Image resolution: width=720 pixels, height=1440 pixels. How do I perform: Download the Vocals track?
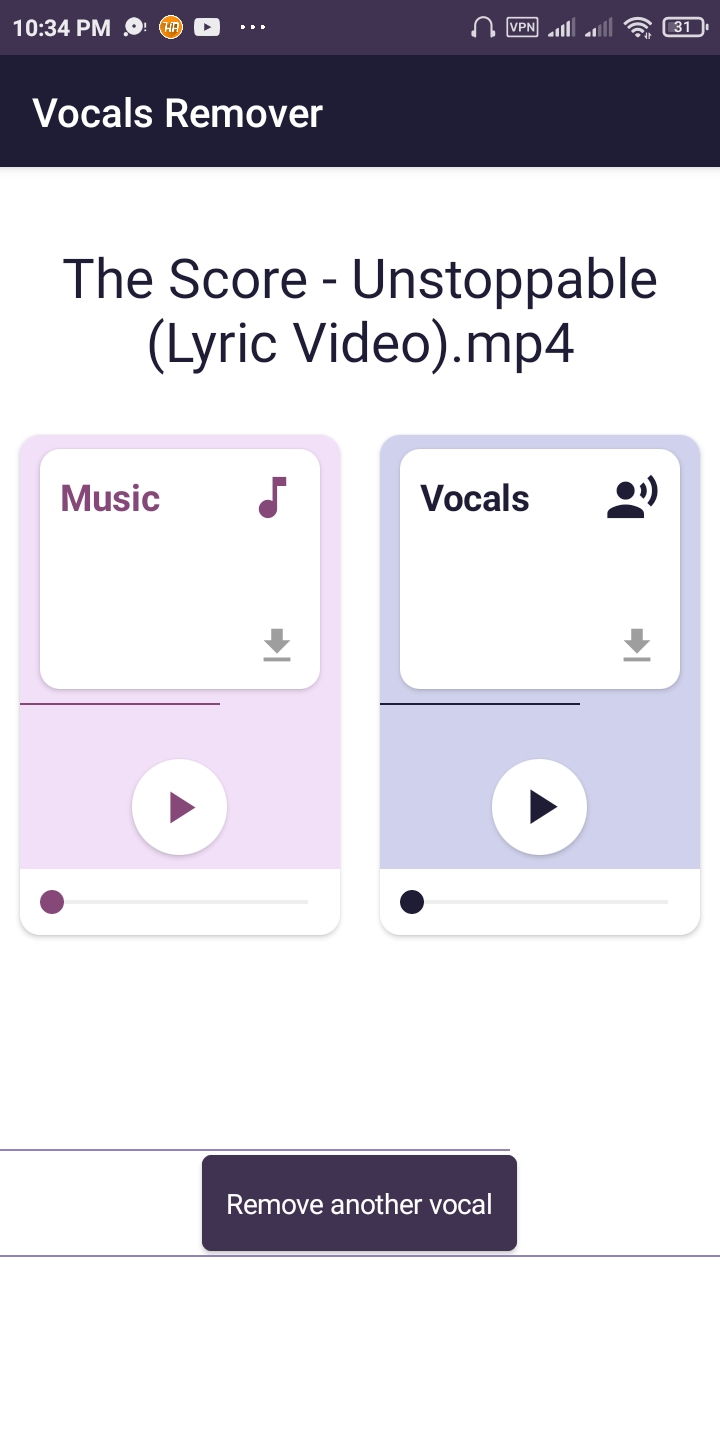point(637,645)
